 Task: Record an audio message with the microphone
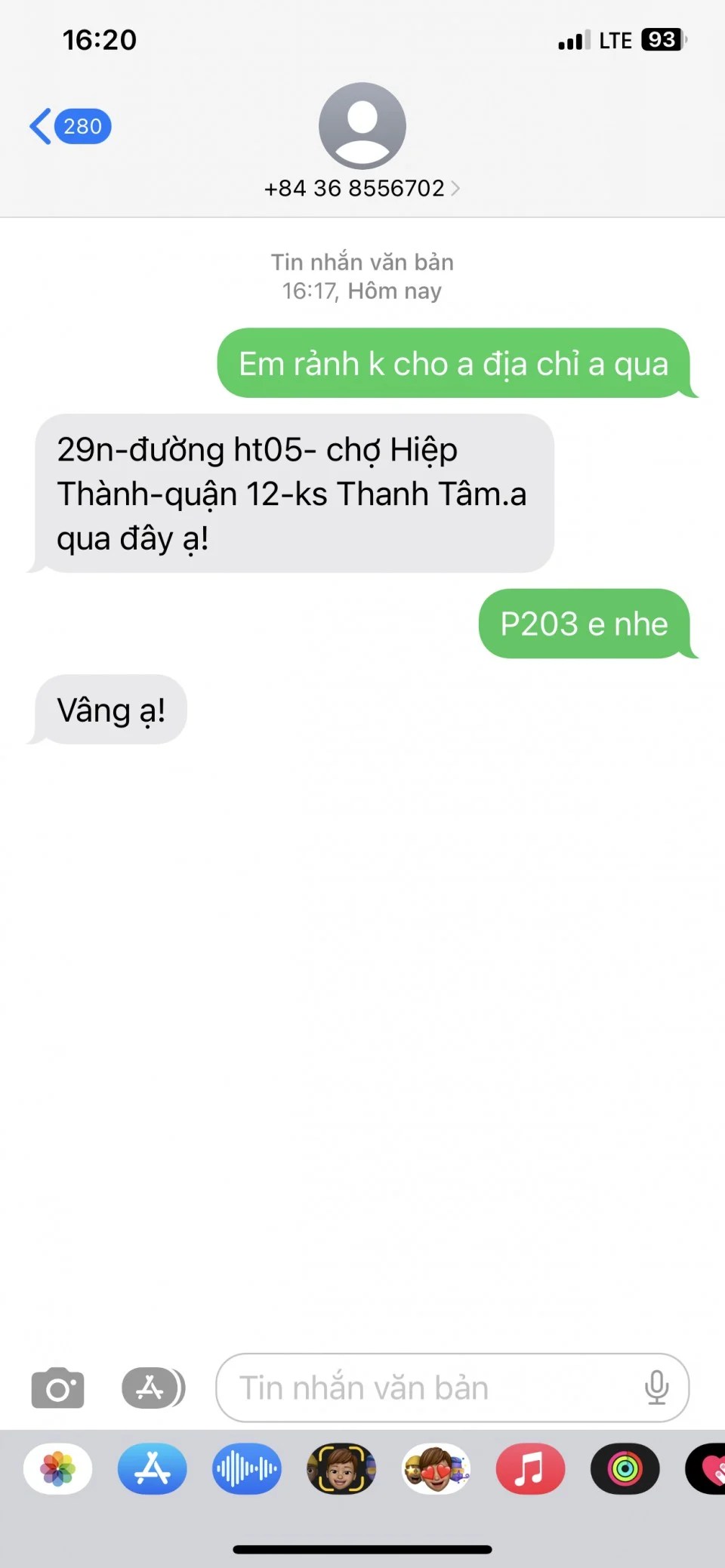pos(656,1388)
